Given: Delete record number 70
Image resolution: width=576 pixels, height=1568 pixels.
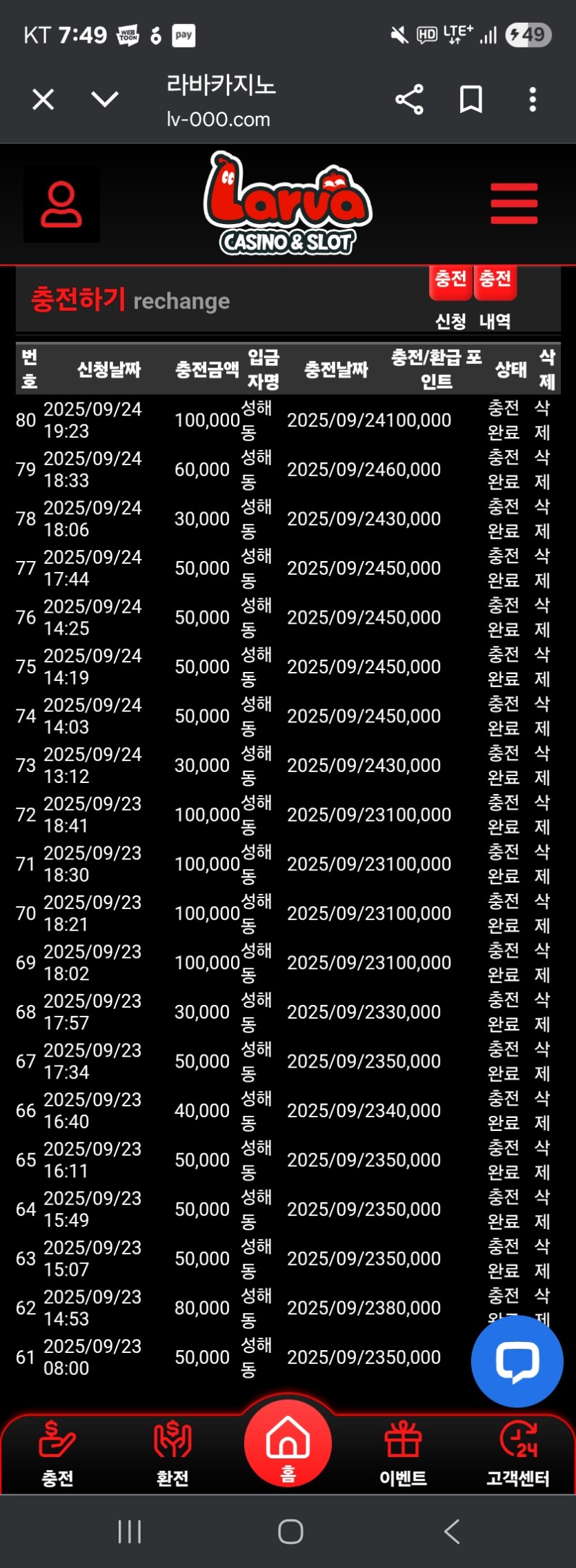Looking at the screenshot, I should click(542, 913).
